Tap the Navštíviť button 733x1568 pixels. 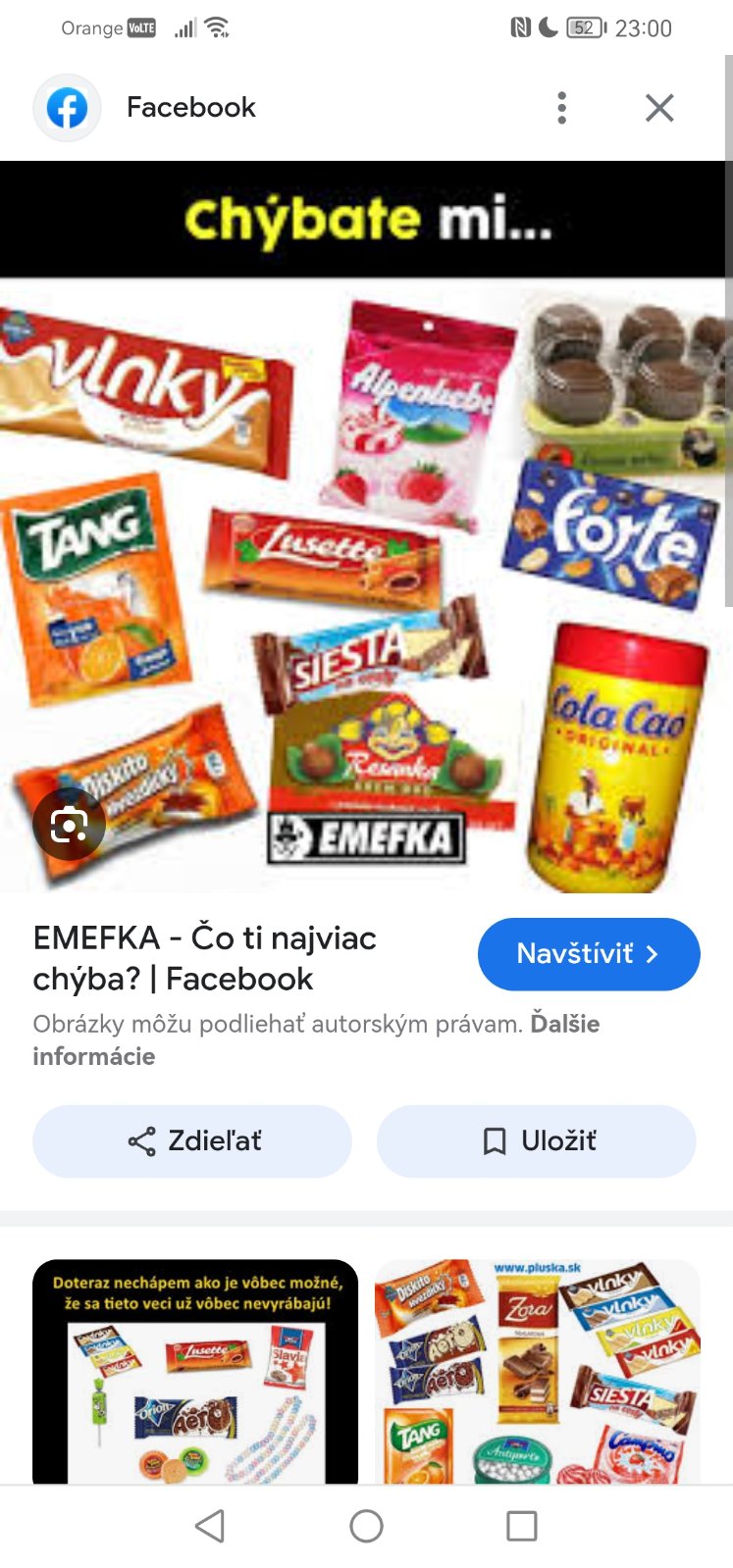pos(588,954)
